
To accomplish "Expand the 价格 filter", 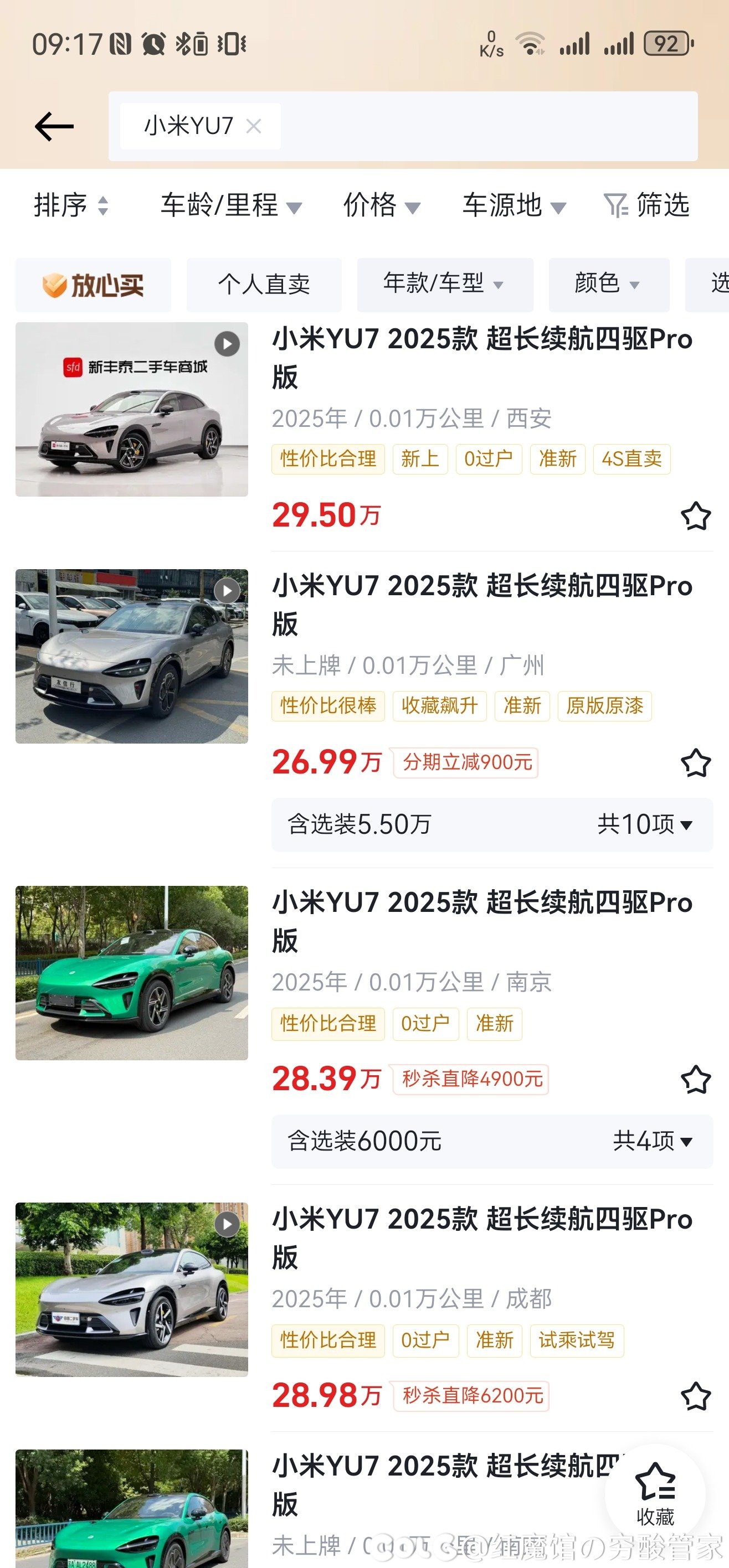I will pos(381,205).
